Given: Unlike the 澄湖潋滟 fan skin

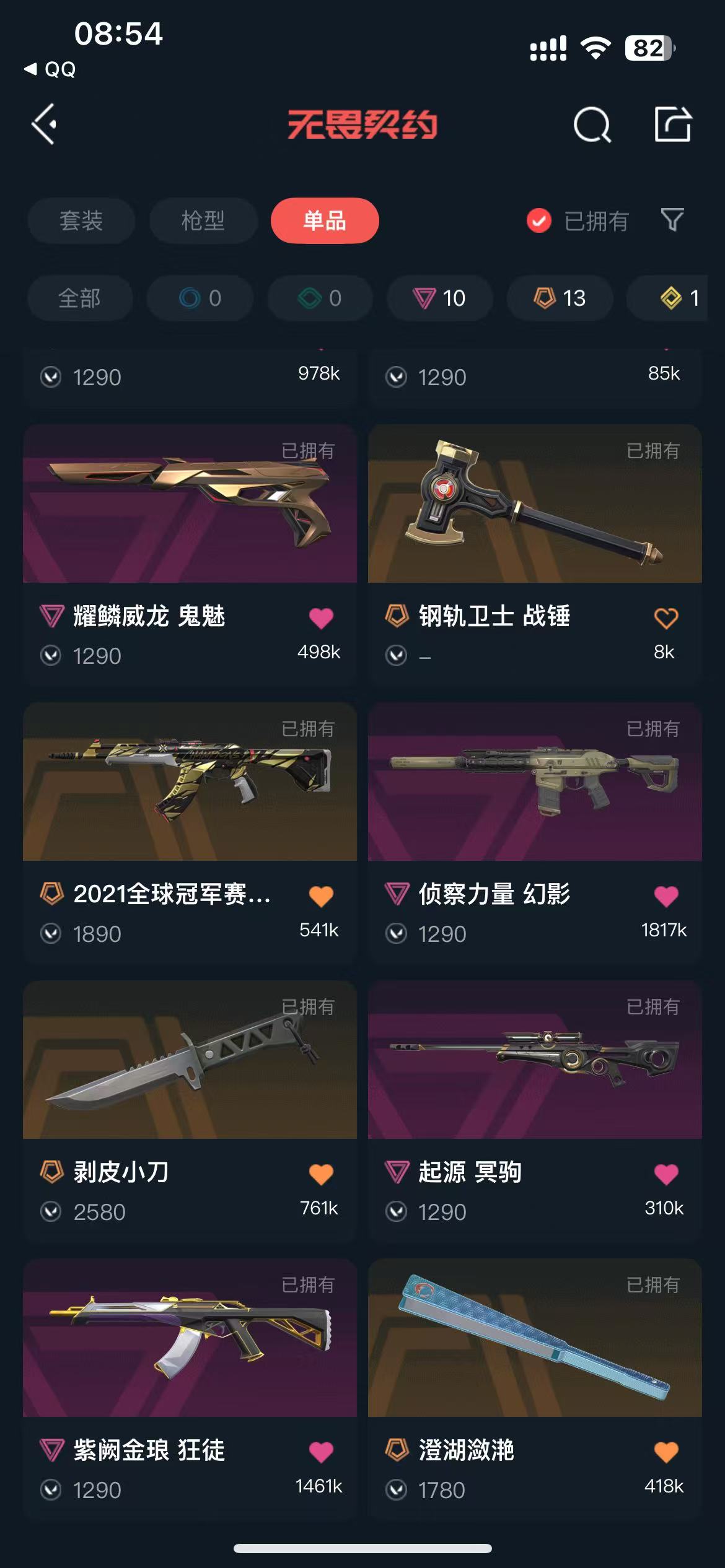Looking at the screenshot, I should point(666,1452).
